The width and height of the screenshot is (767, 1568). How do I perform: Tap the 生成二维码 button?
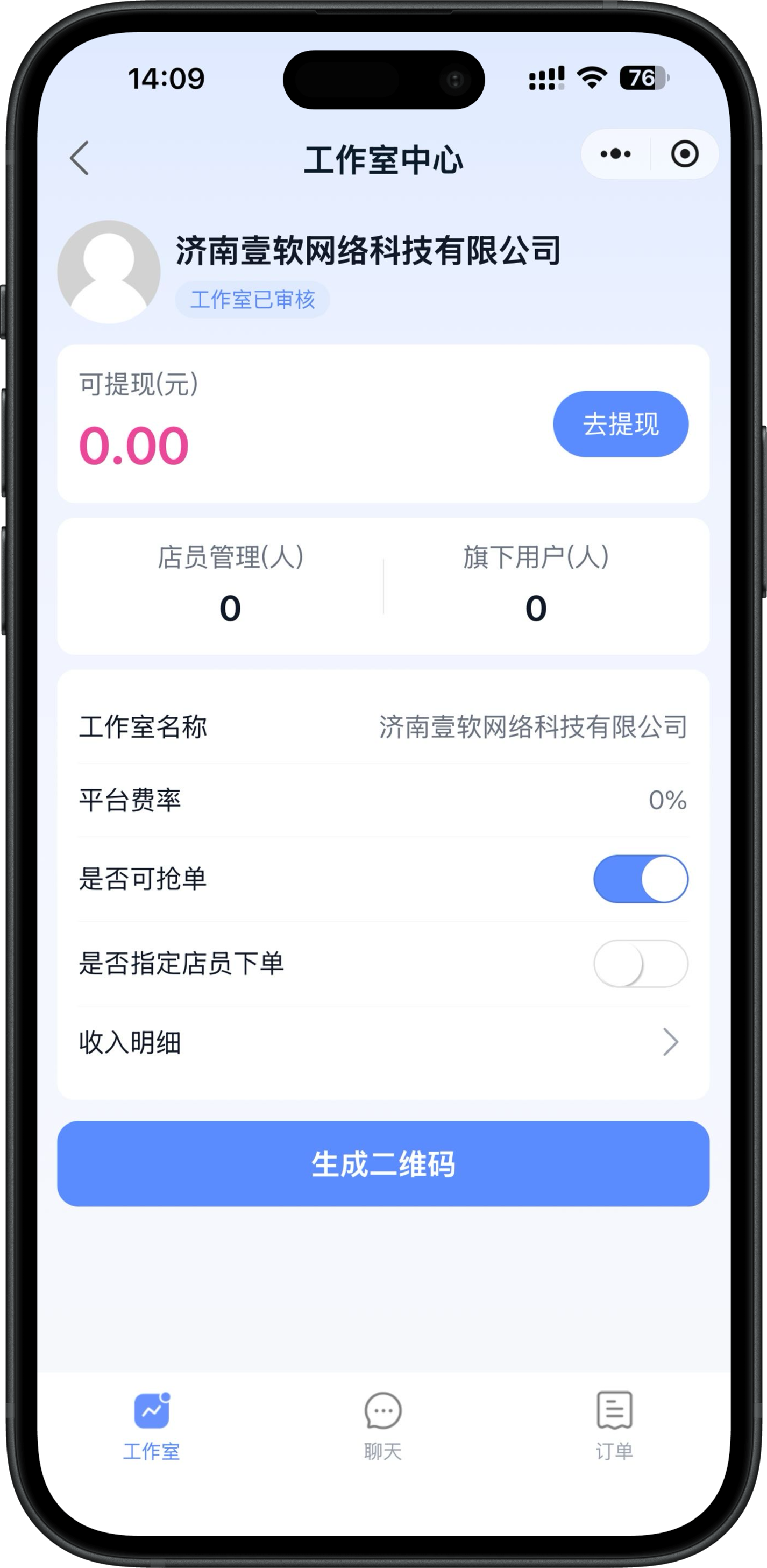pyautogui.click(x=383, y=1163)
